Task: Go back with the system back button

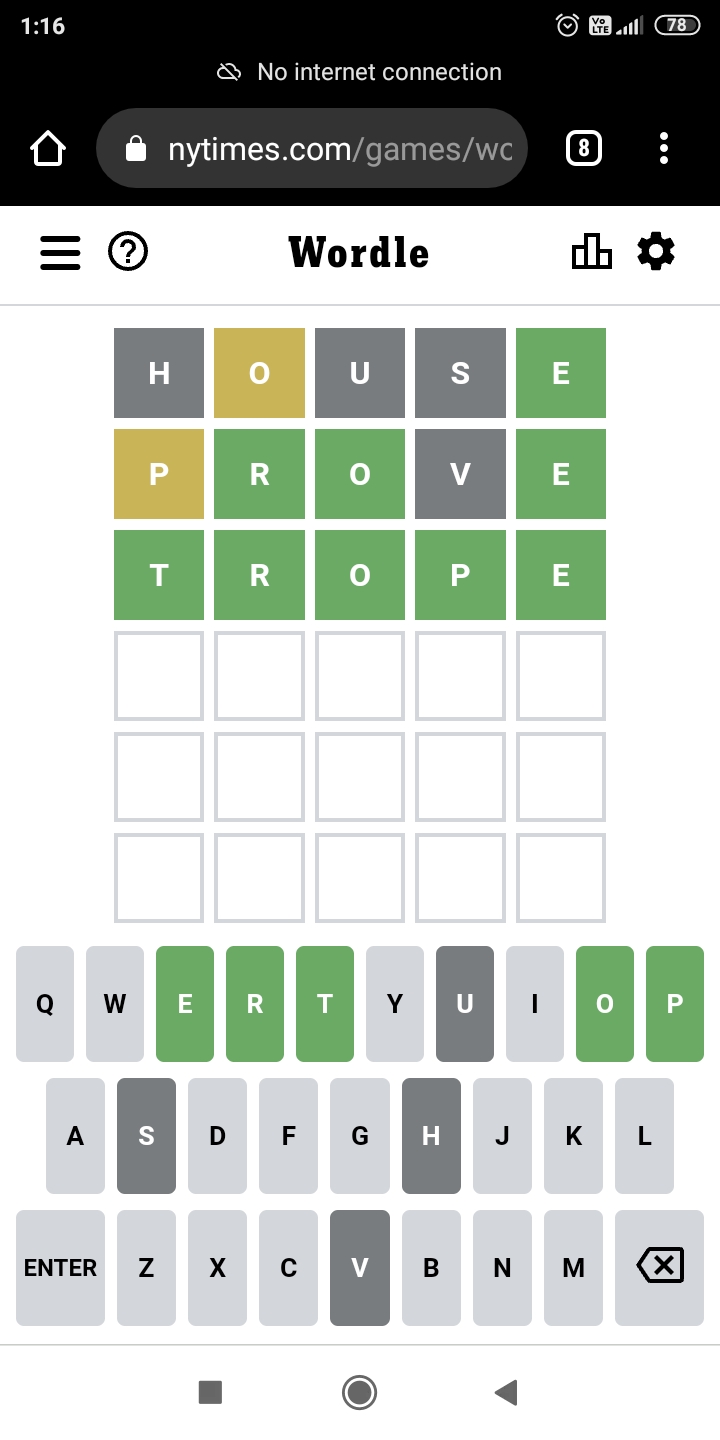Action: click(507, 1392)
